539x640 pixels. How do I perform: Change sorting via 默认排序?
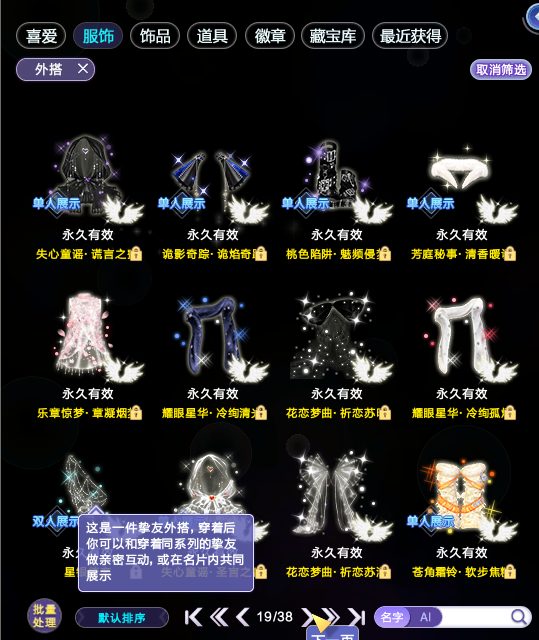click(x=122, y=618)
